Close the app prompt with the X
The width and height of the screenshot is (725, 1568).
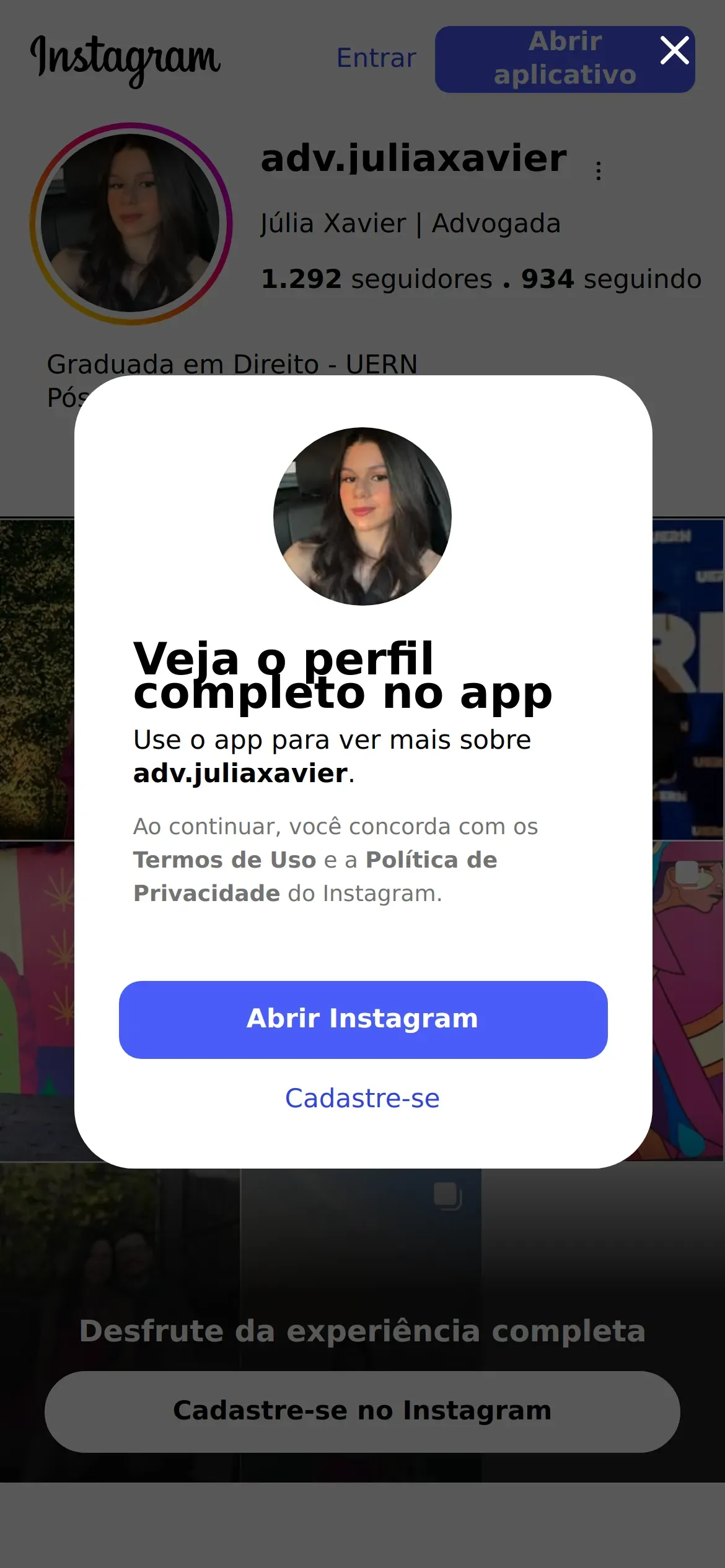674,50
